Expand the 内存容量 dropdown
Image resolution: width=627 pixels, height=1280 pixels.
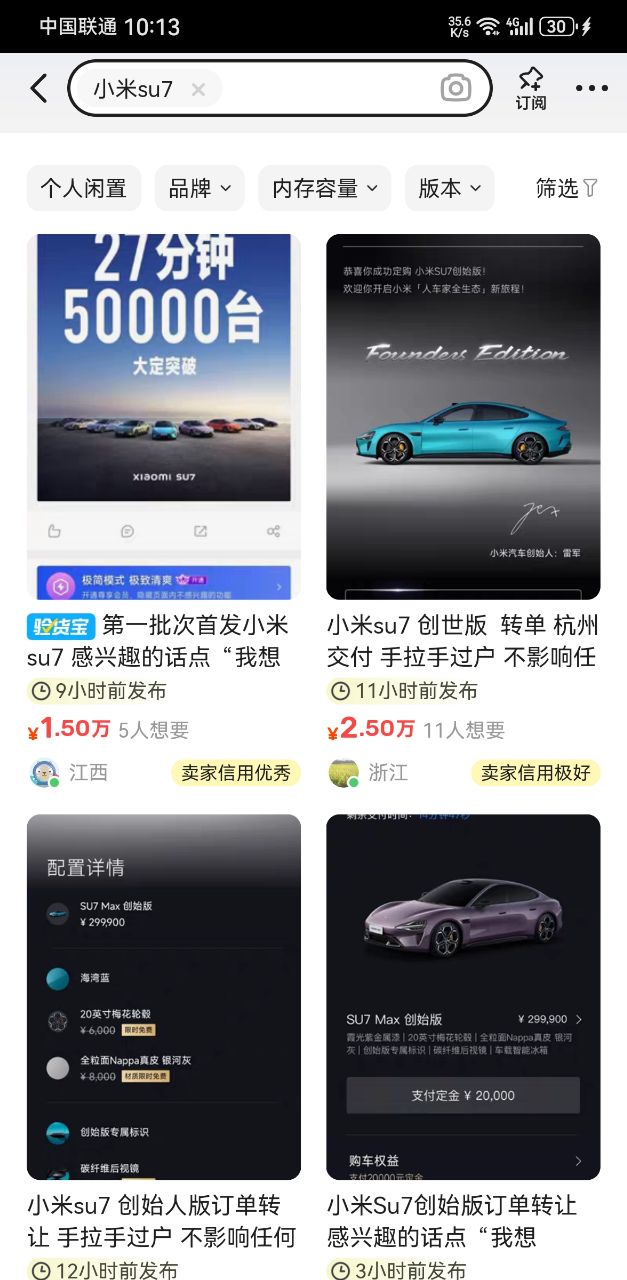click(324, 188)
